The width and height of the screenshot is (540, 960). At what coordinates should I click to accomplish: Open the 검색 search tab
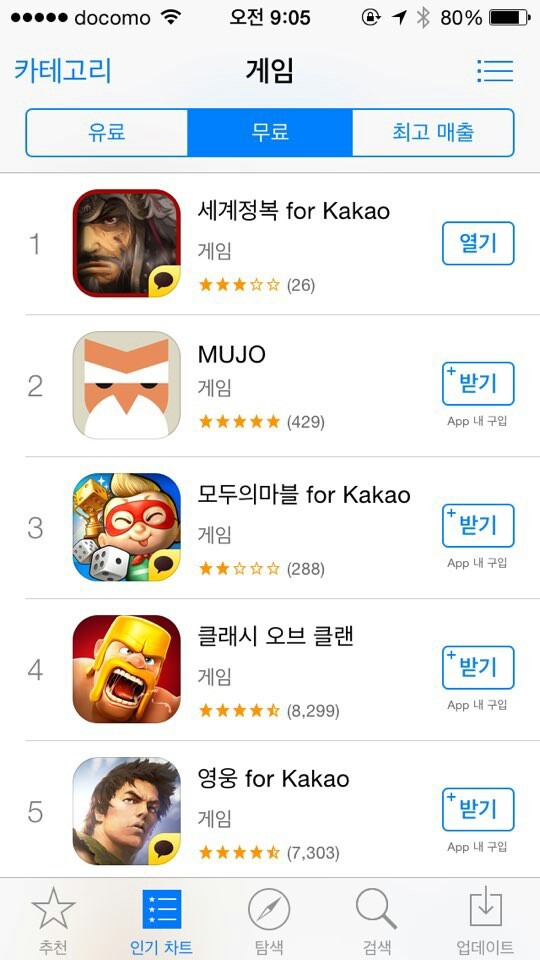pyautogui.click(x=377, y=918)
